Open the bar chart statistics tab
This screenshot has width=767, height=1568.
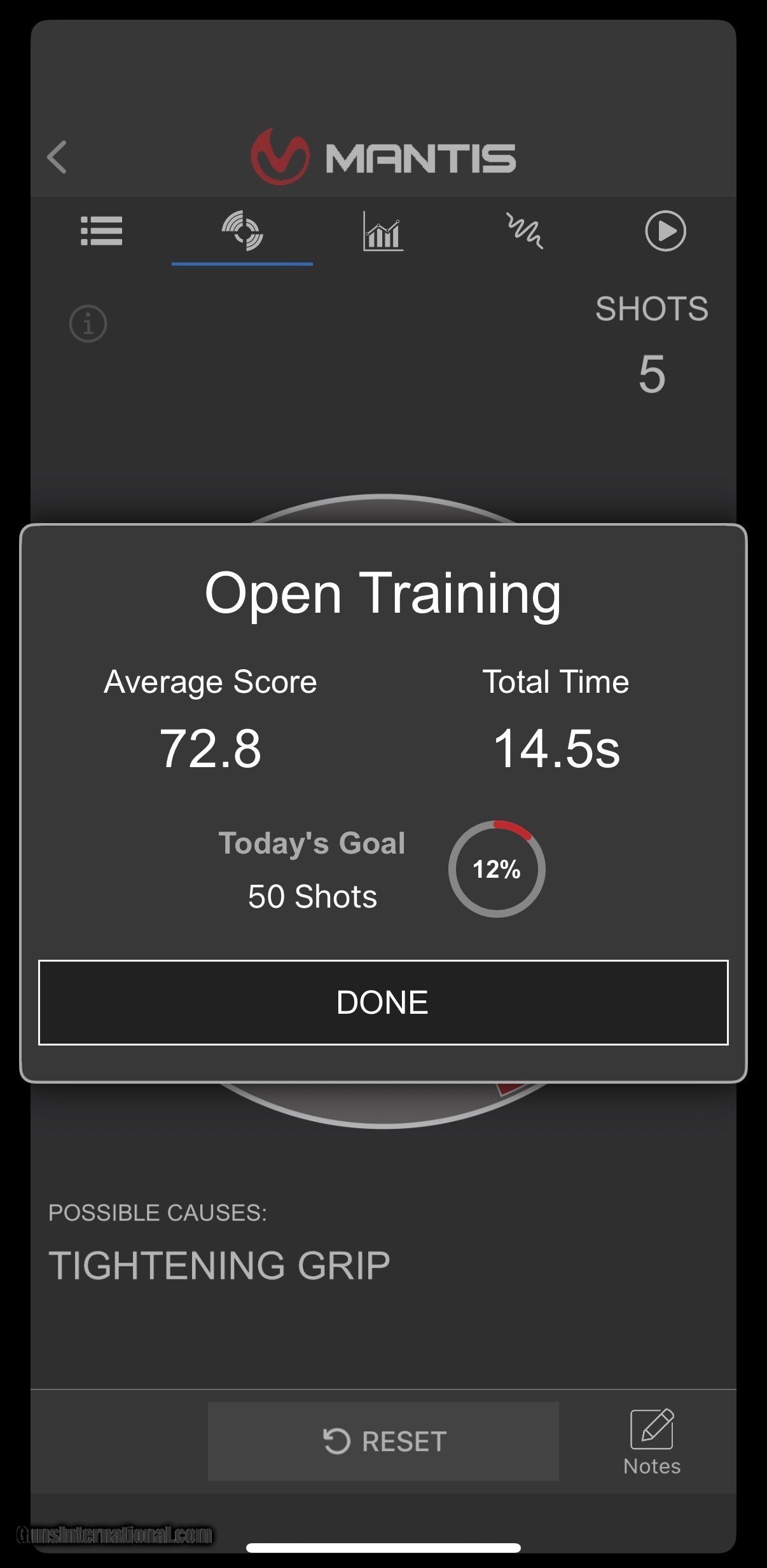[x=383, y=231]
